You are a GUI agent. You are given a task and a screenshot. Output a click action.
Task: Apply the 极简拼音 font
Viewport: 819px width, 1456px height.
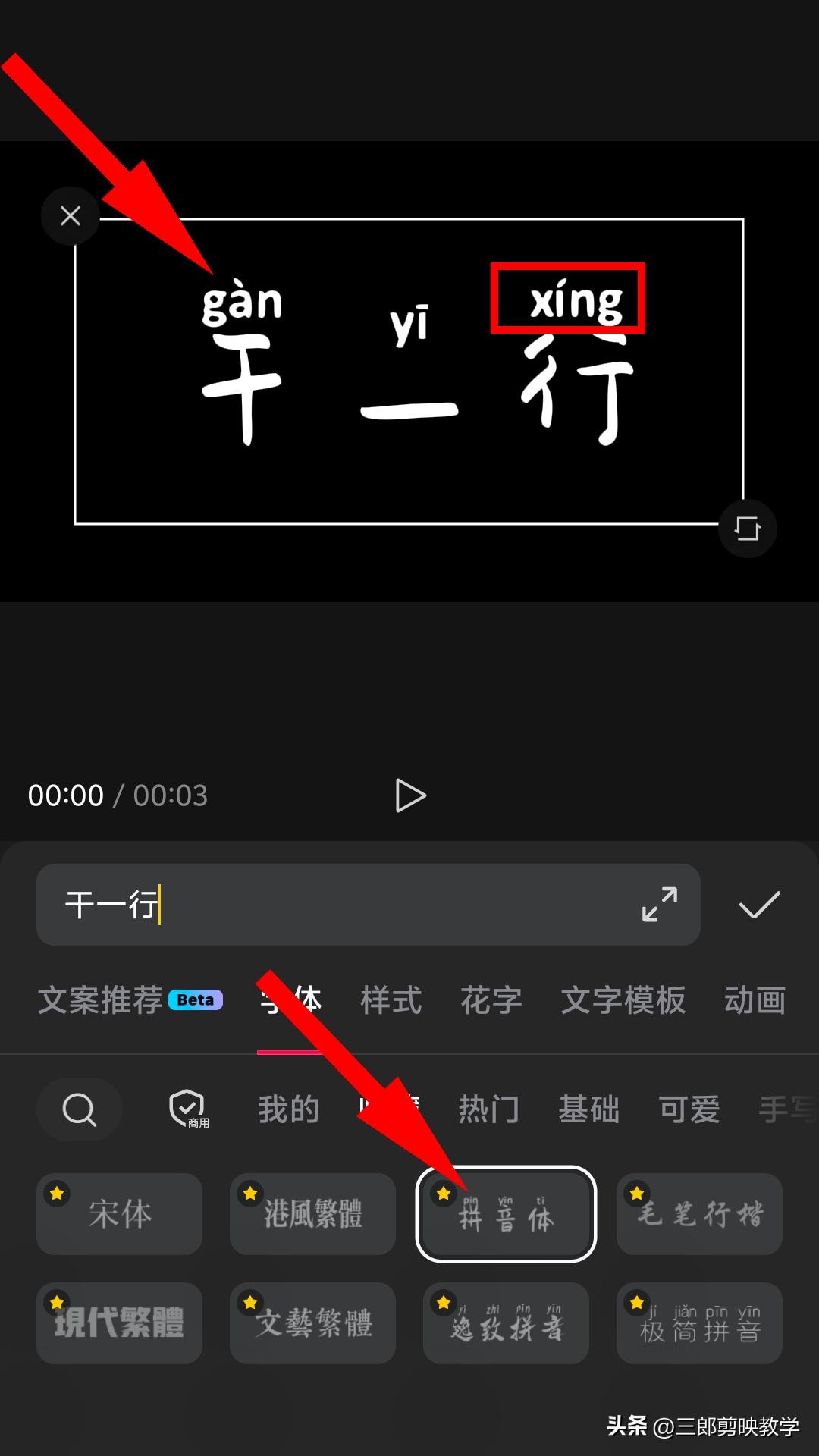pyautogui.click(x=699, y=1323)
